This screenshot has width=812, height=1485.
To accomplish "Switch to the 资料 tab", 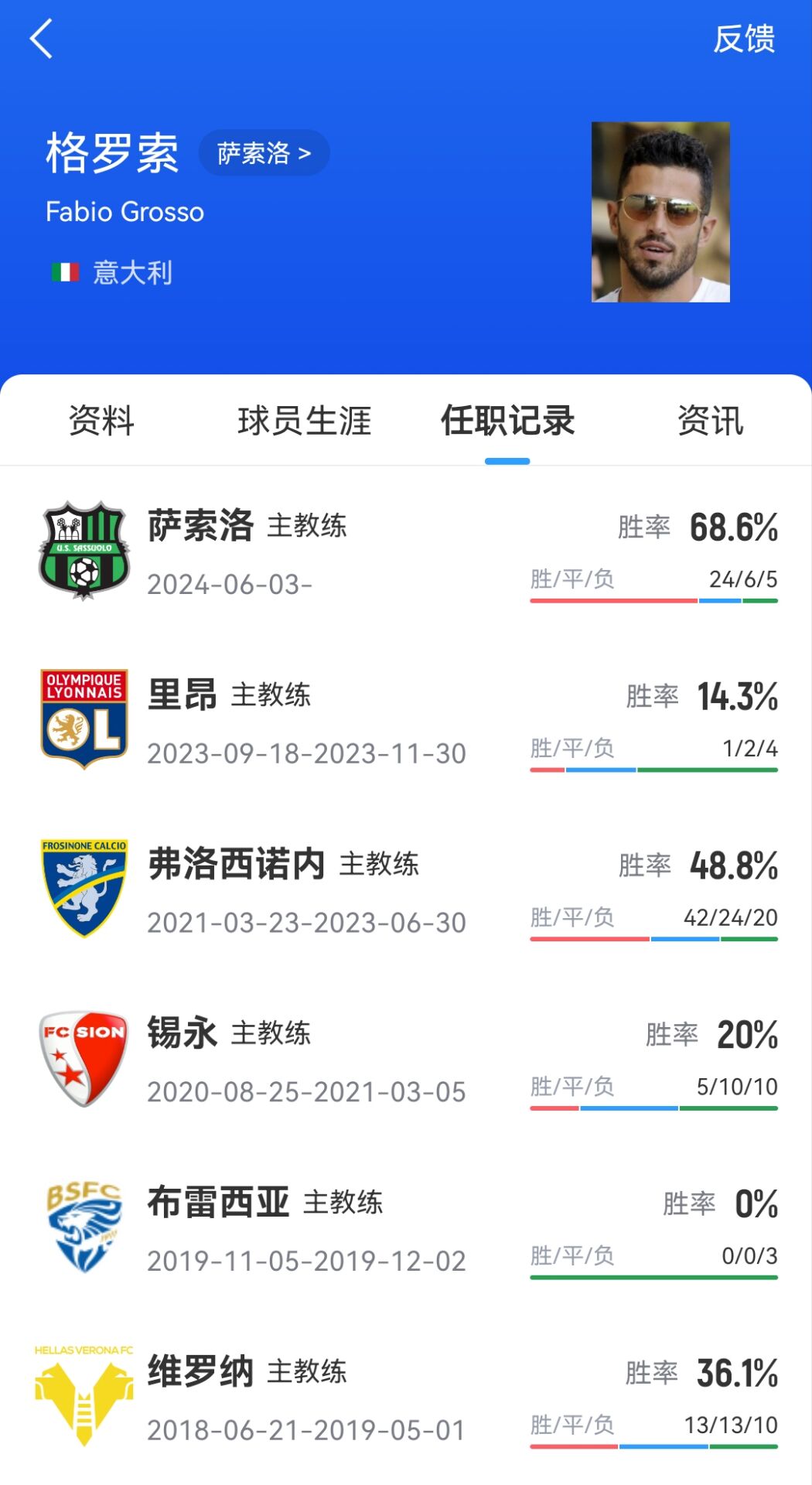I will click(101, 421).
